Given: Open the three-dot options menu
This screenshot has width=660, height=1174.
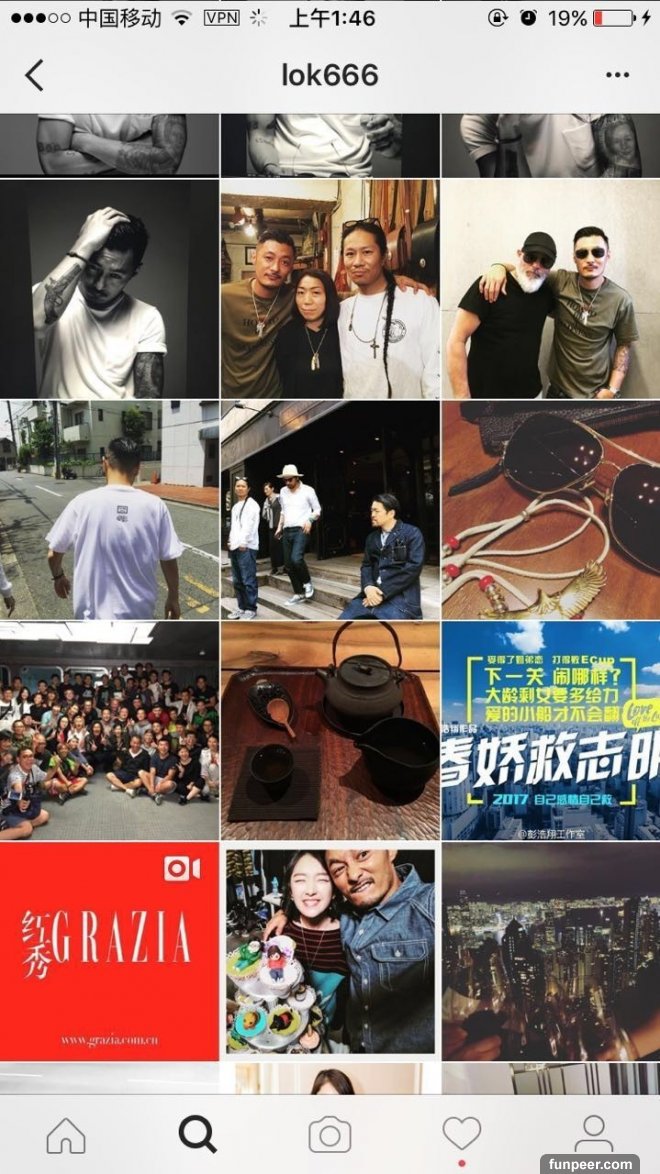Looking at the screenshot, I should coord(617,75).
